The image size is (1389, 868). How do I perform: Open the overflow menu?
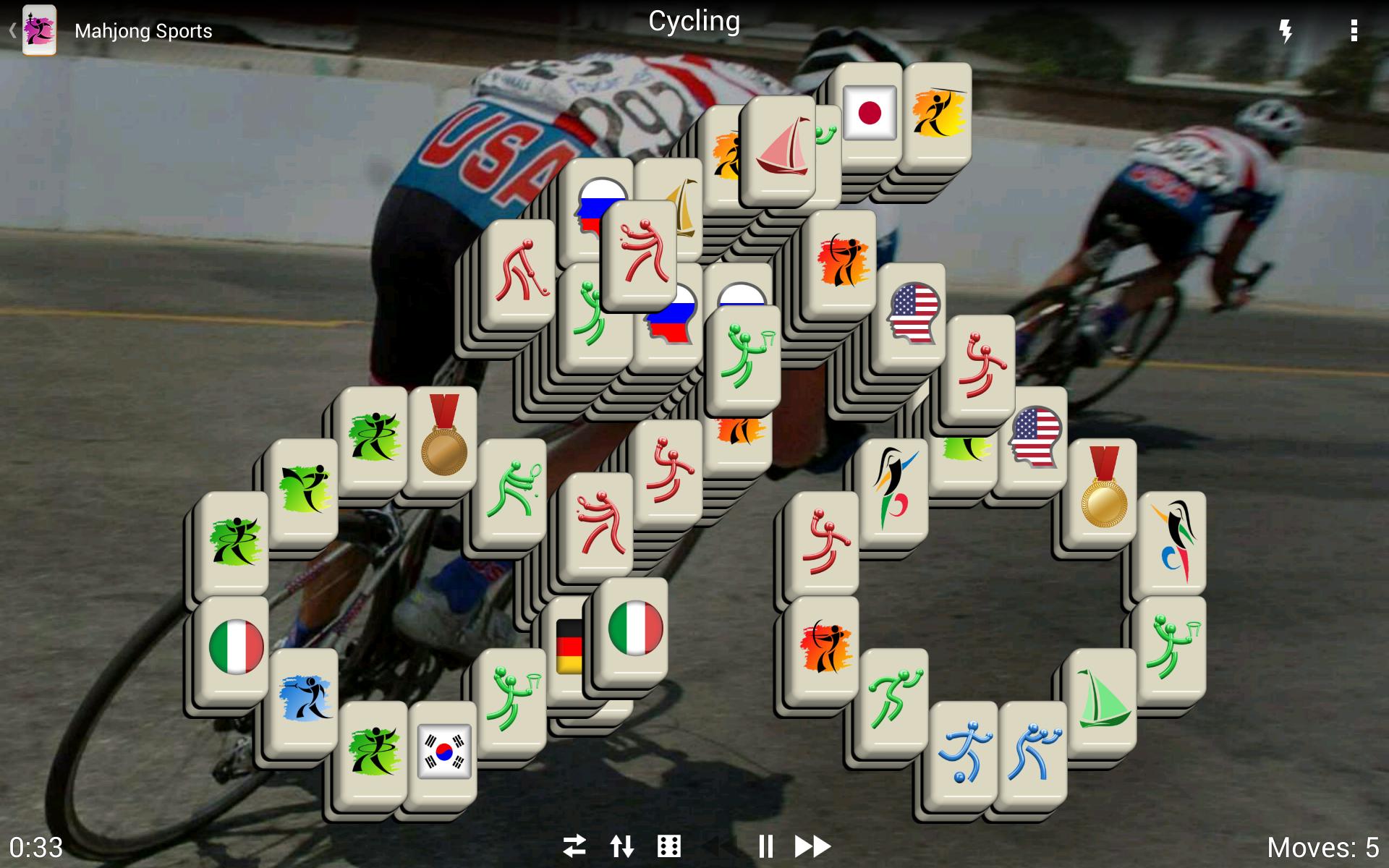(1354, 30)
